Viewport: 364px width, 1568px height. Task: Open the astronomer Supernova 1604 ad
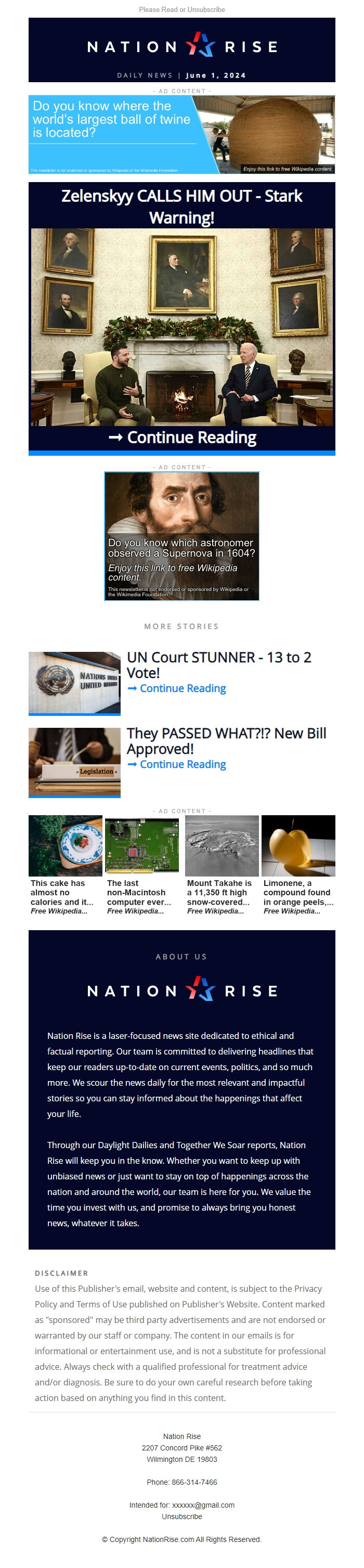click(x=181, y=536)
